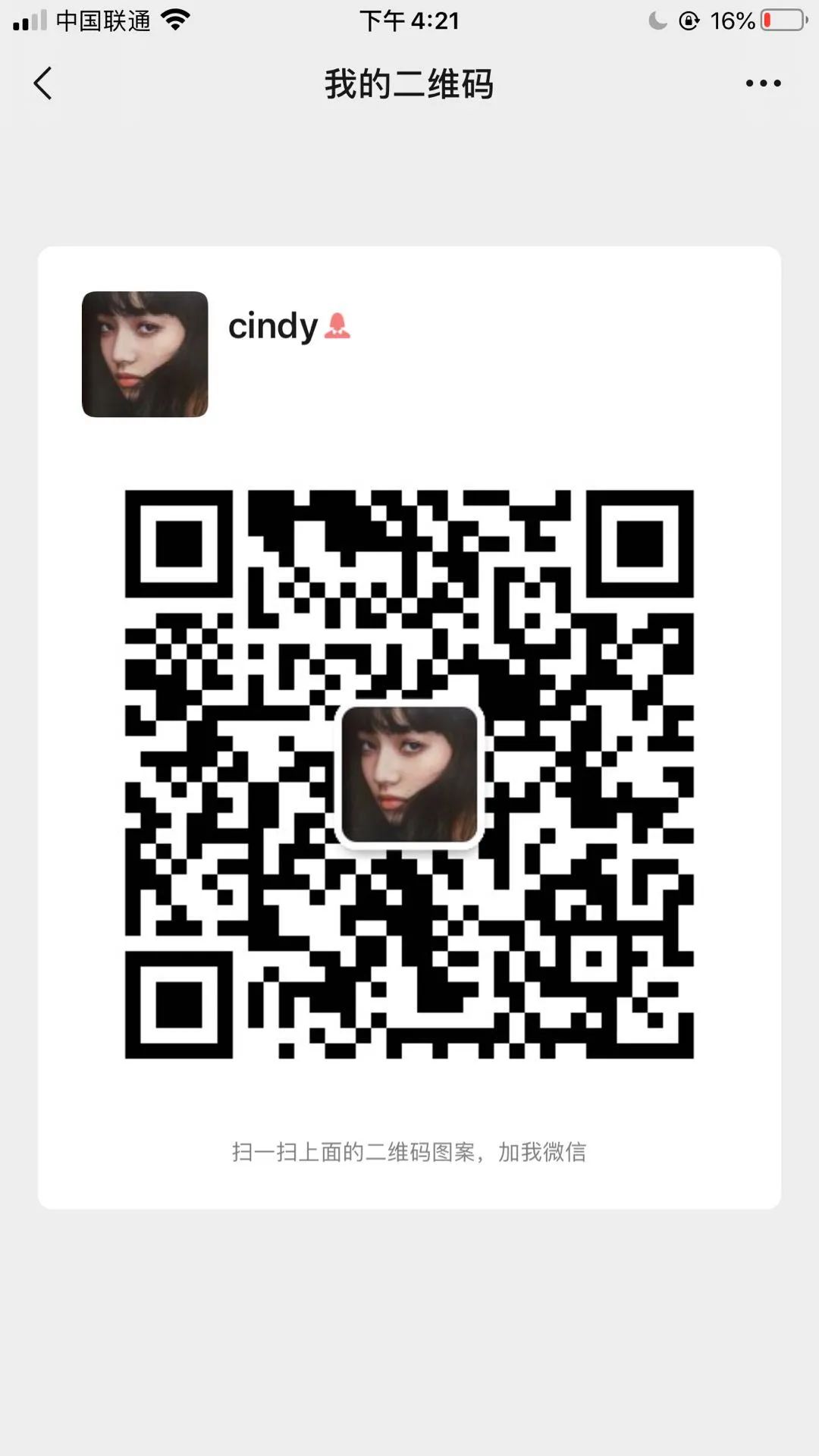The width and height of the screenshot is (819, 1456).
Task: Tap cindy's avatar thumbnail at top left
Action: 144,355
